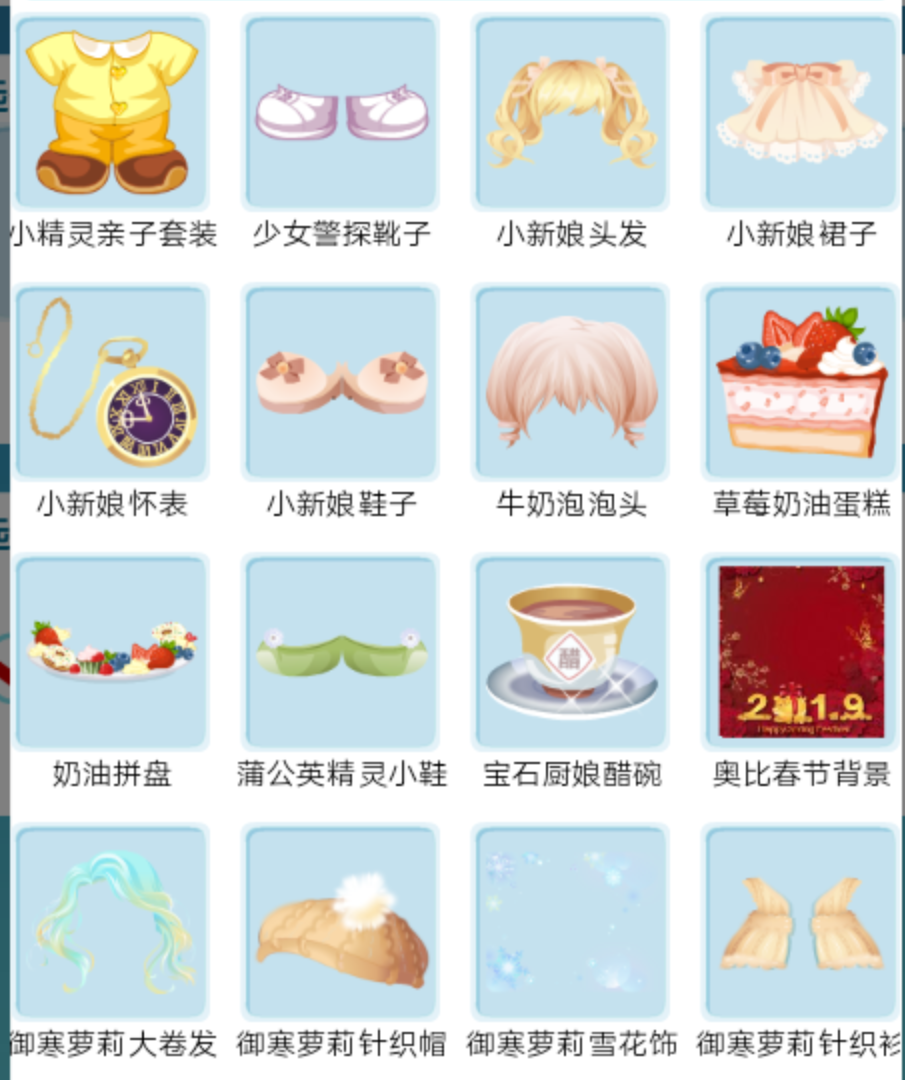Open the 御寒萝莉针织帽 knit hat

(341, 922)
